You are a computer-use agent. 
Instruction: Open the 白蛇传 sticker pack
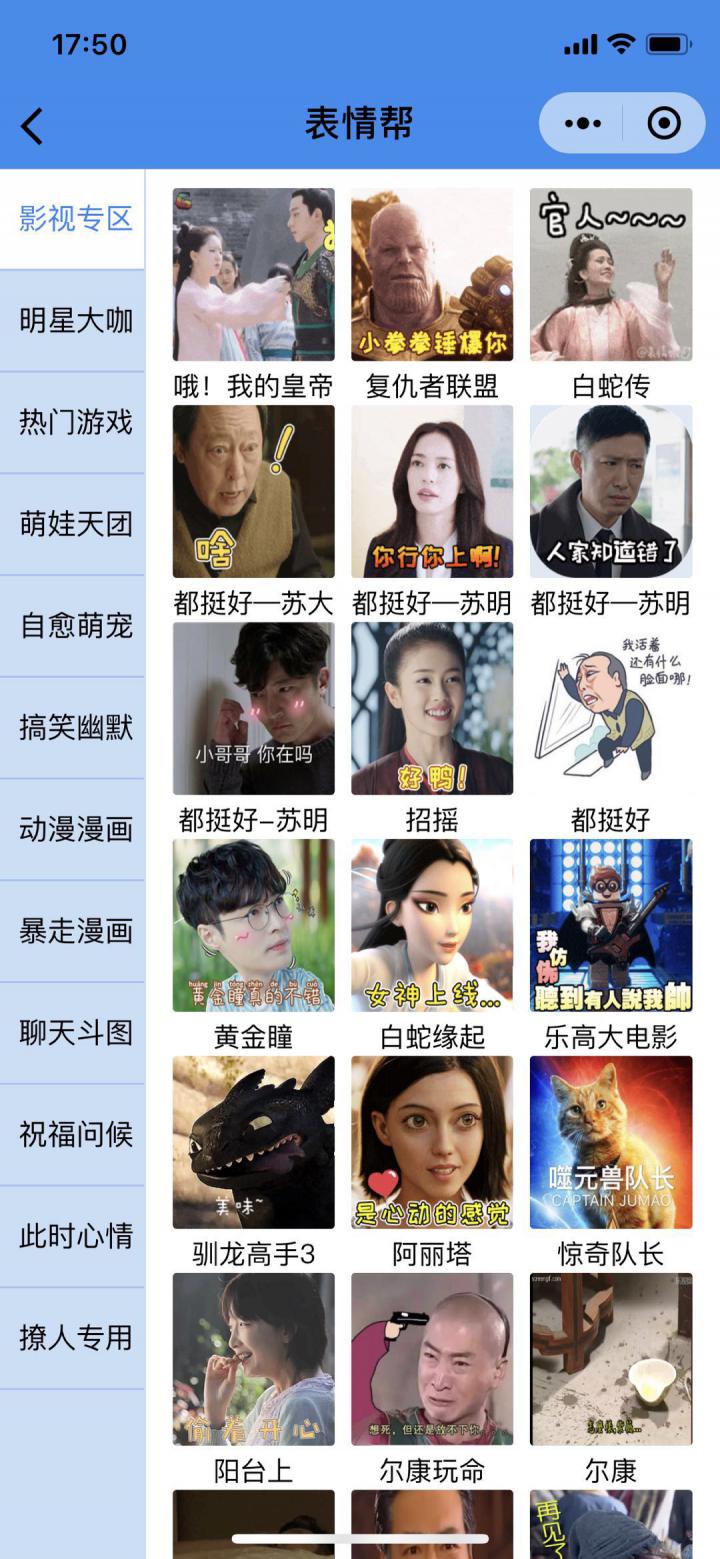(x=611, y=275)
